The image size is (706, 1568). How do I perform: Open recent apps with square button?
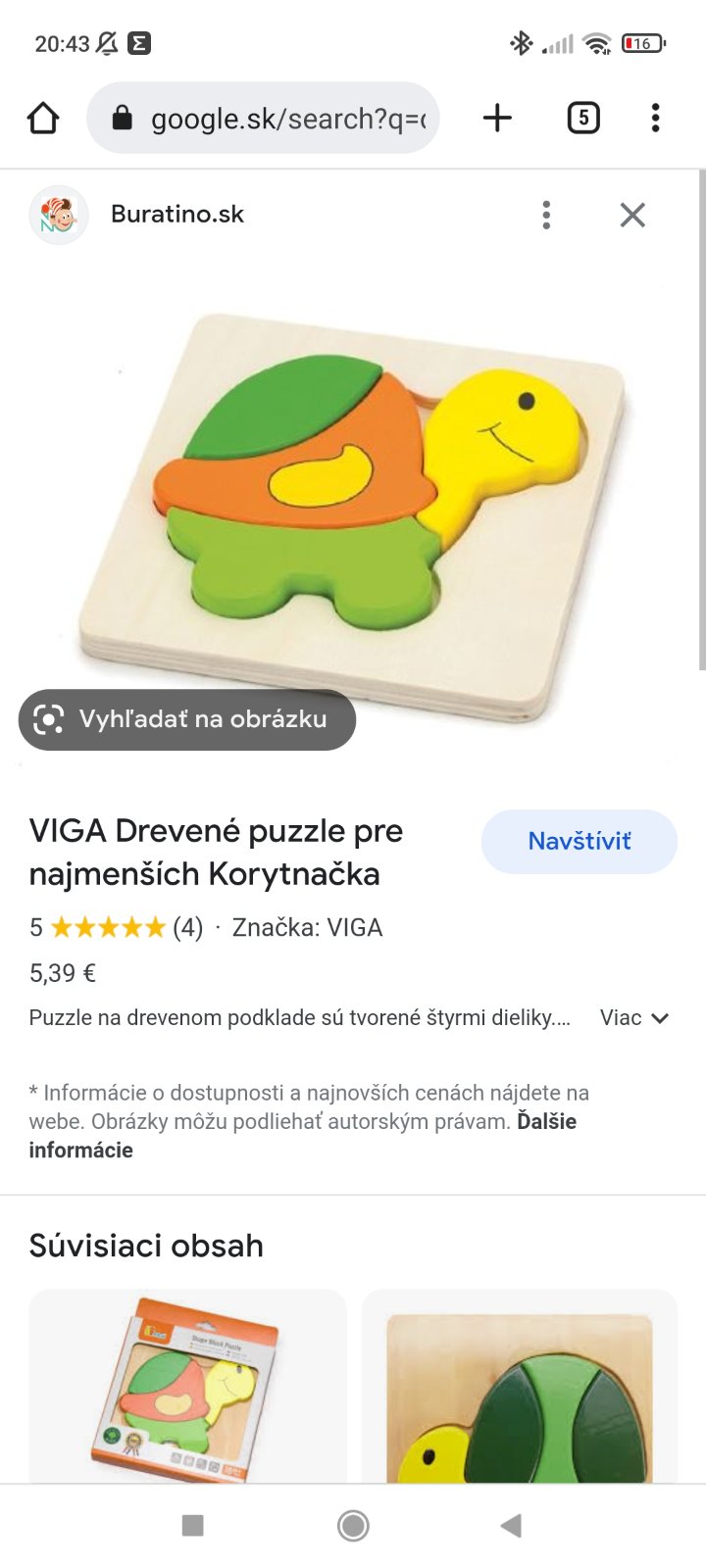(193, 1525)
